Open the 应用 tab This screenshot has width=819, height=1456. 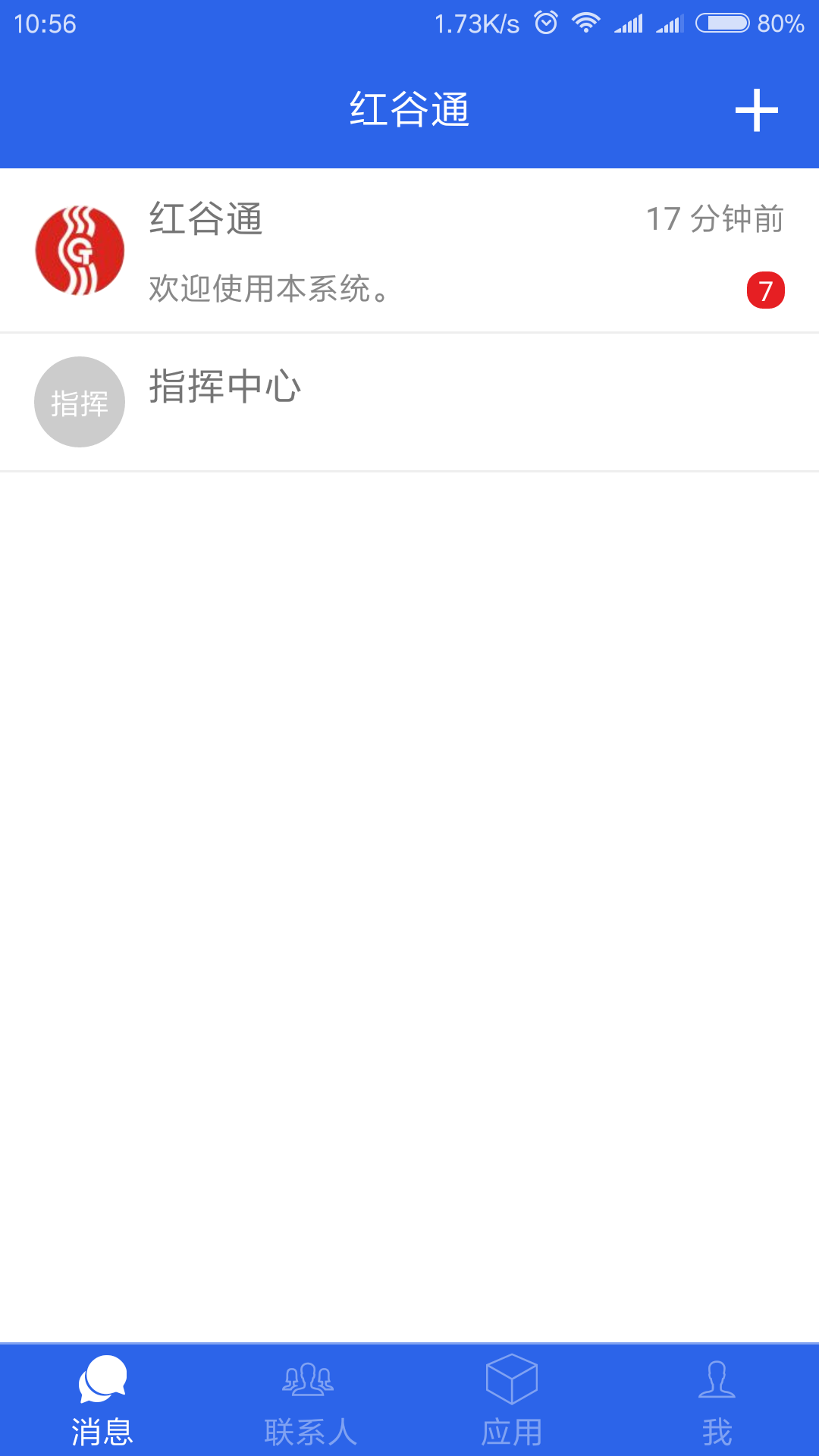[x=511, y=1410]
